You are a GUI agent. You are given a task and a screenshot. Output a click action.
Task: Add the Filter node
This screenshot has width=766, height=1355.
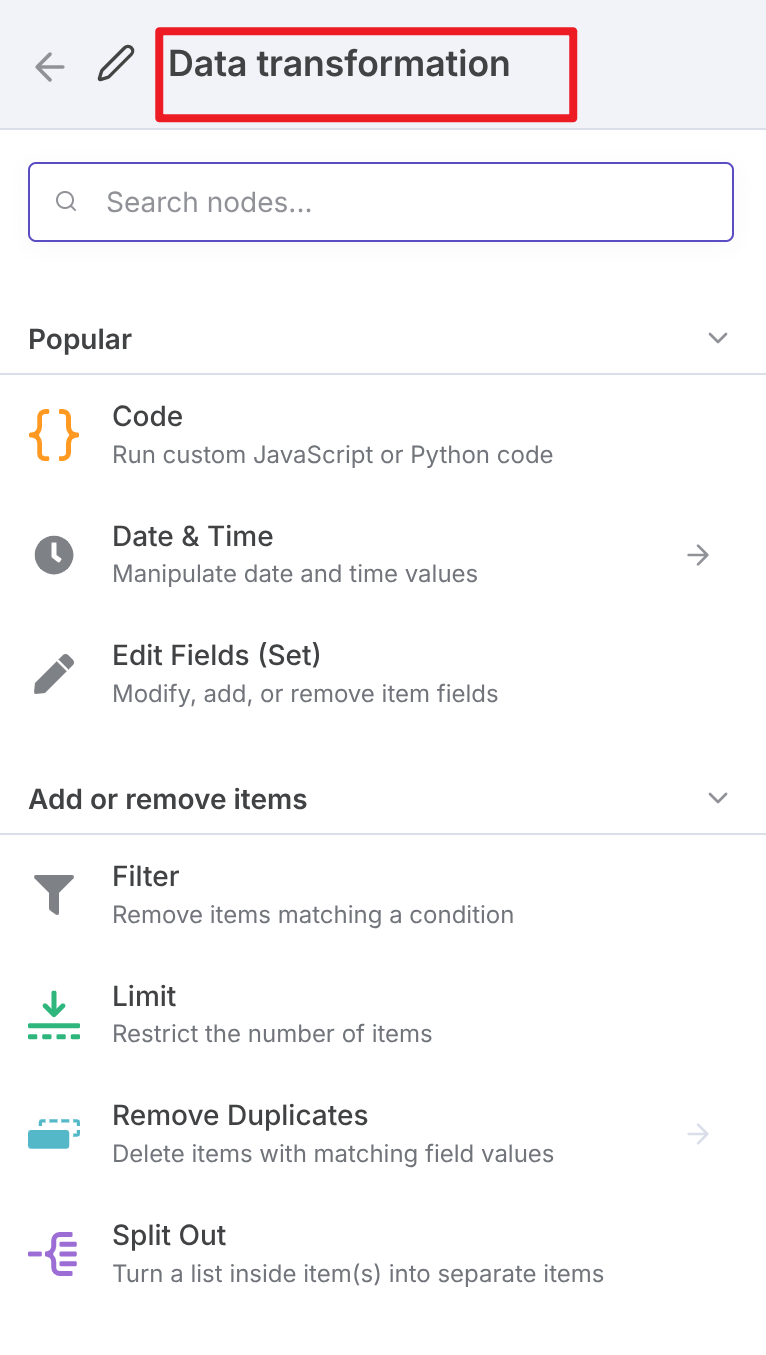click(x=383, y=895)
